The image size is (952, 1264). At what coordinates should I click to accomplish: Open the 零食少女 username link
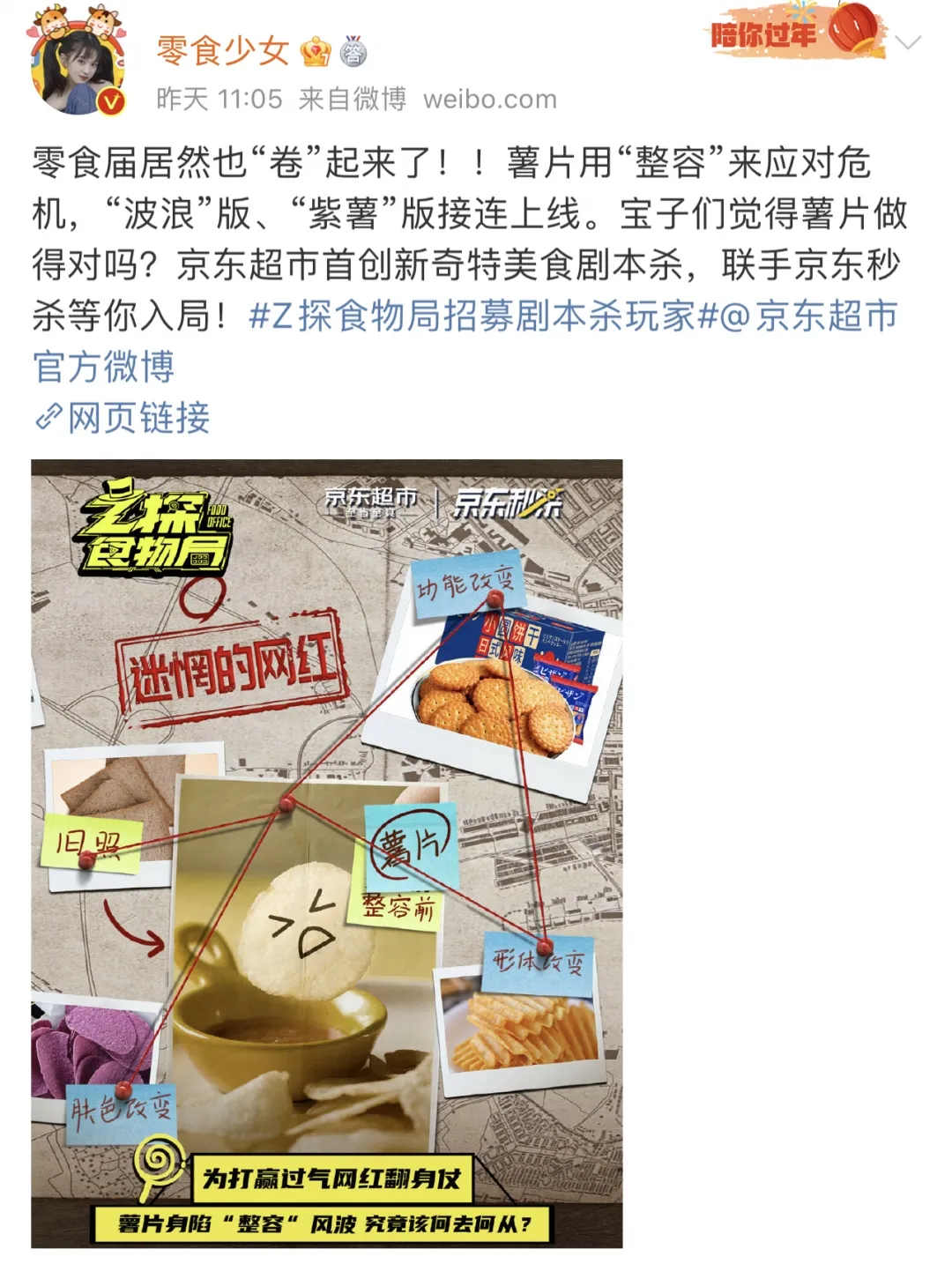pos(223,51)
